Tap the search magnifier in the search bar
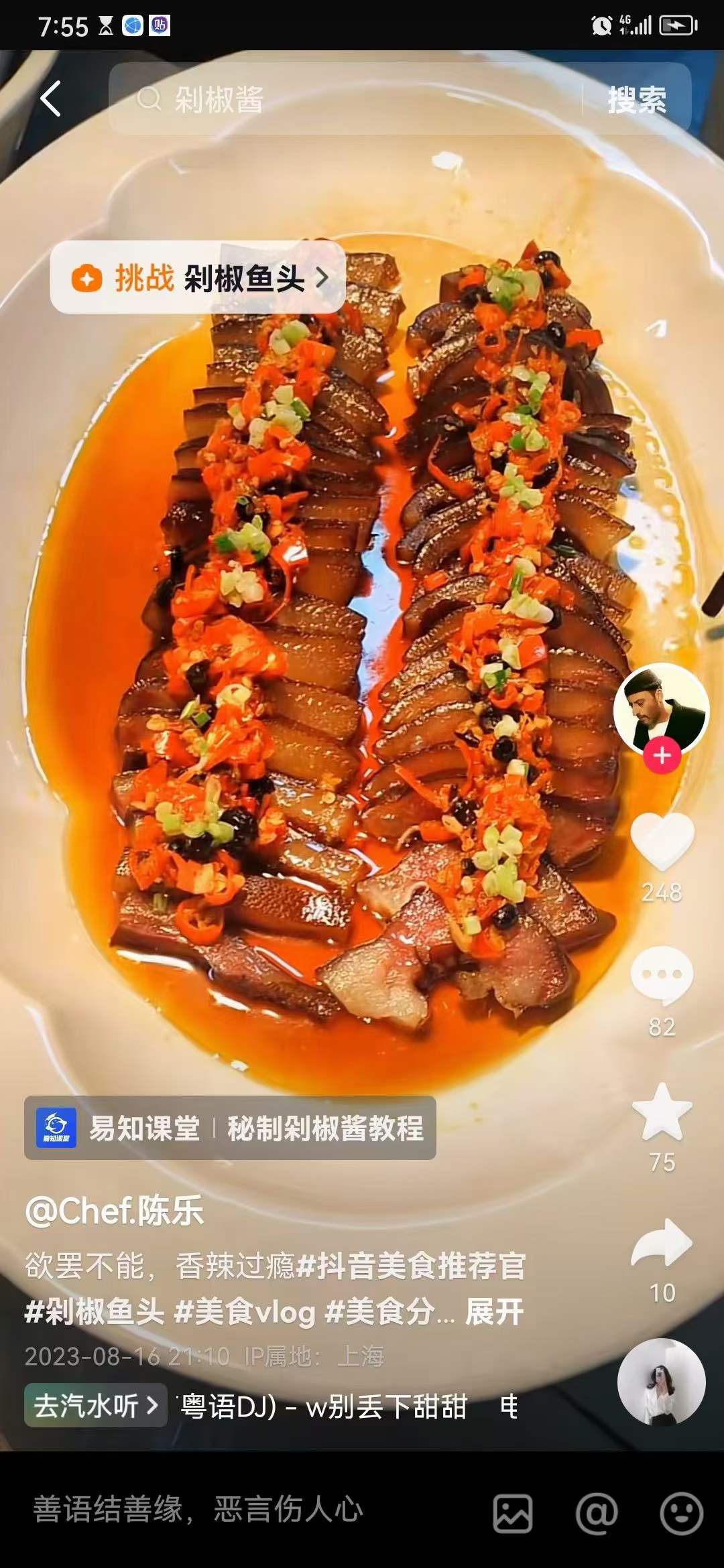 (x=149, y=98)
